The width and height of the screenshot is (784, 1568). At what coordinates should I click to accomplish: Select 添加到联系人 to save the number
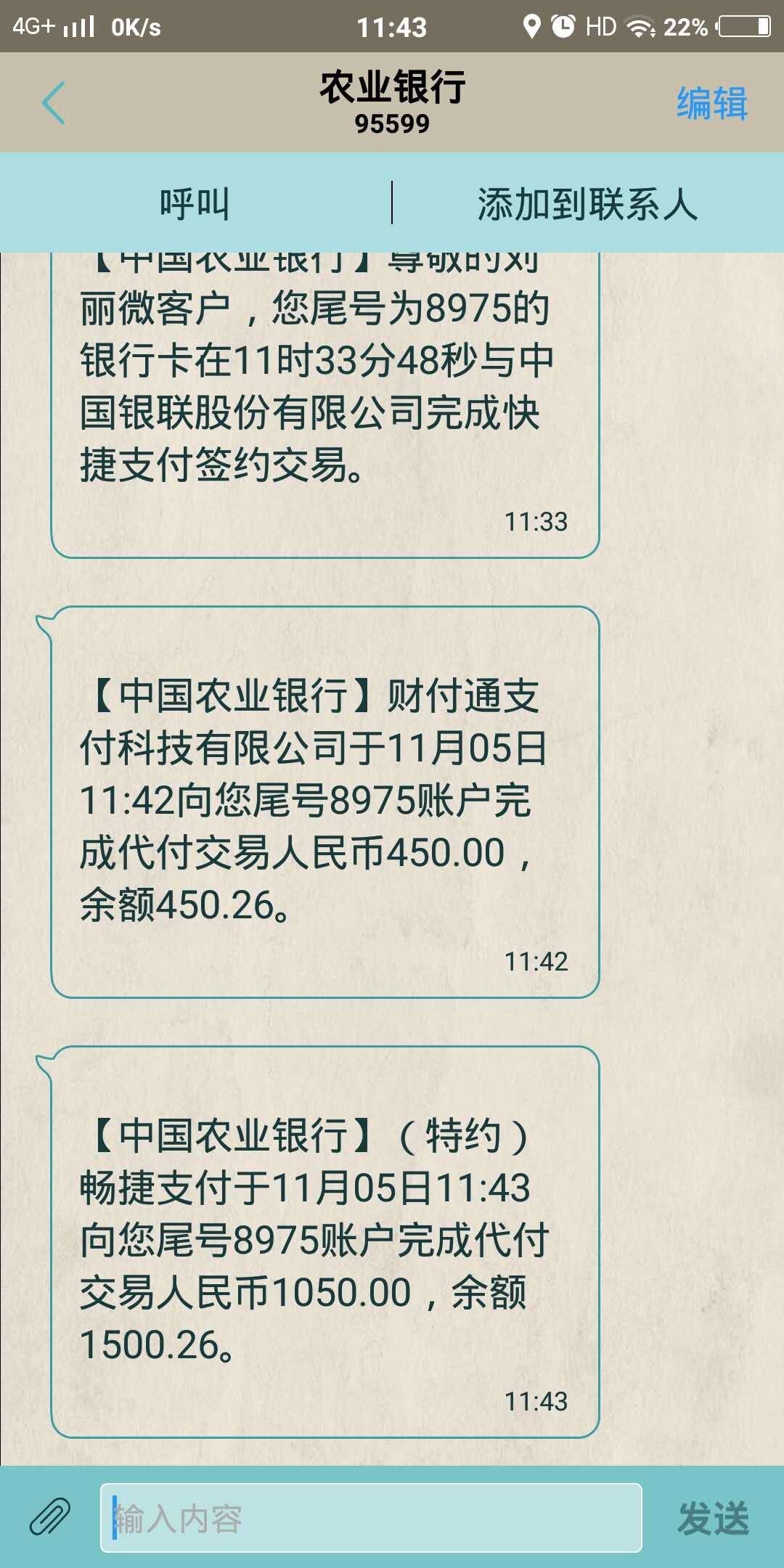pos(588,203)
